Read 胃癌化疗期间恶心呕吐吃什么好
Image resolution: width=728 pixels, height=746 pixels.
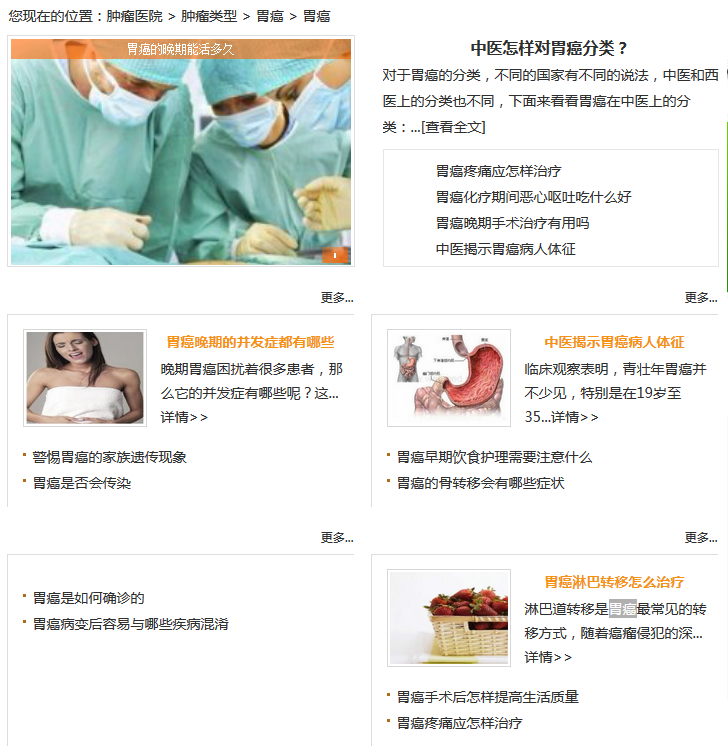533,197
